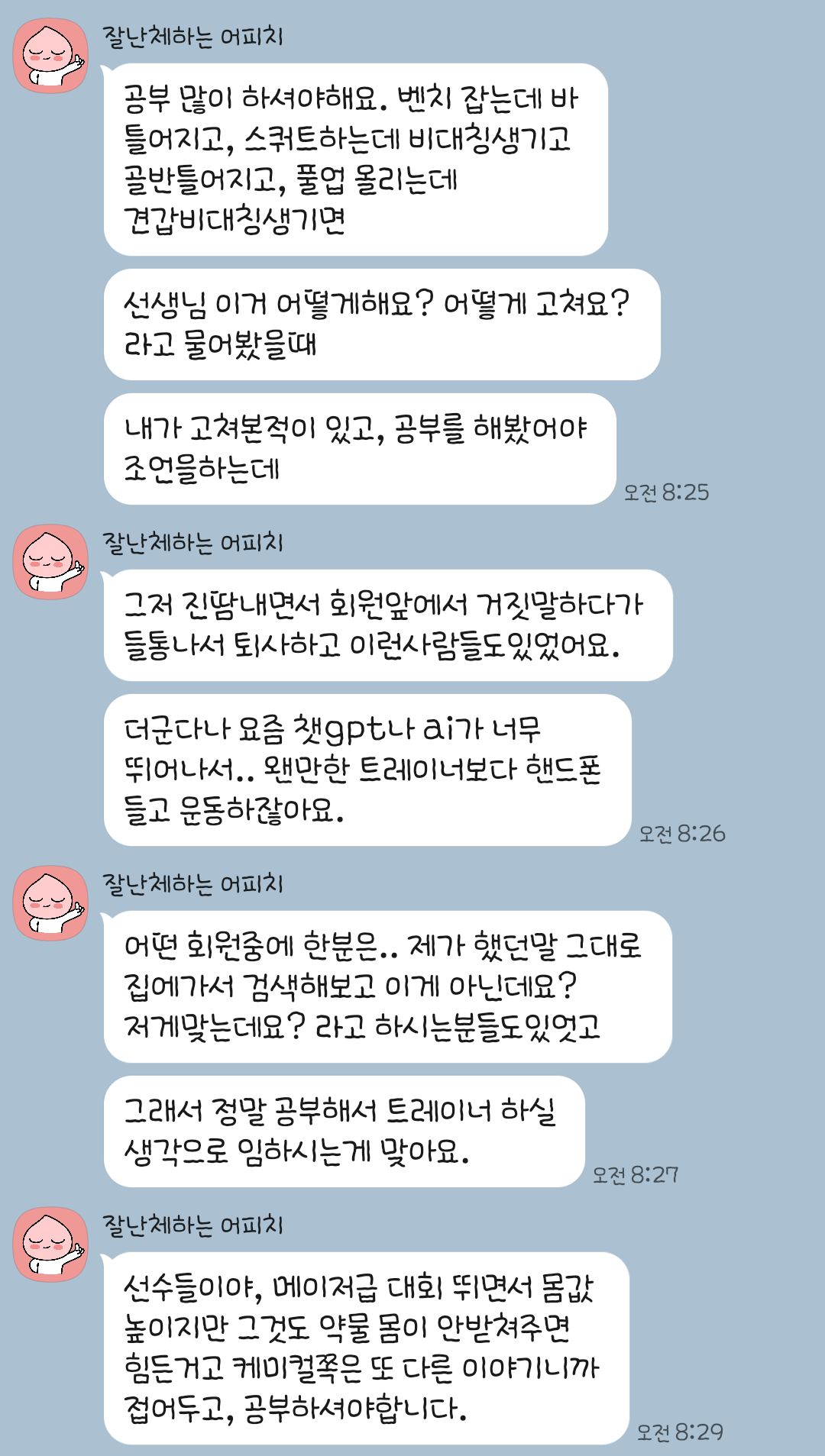View profile from avatar beside the 8:27 messages
The width and height of the screenshot is (825, 1456).
tap(50, 904)
